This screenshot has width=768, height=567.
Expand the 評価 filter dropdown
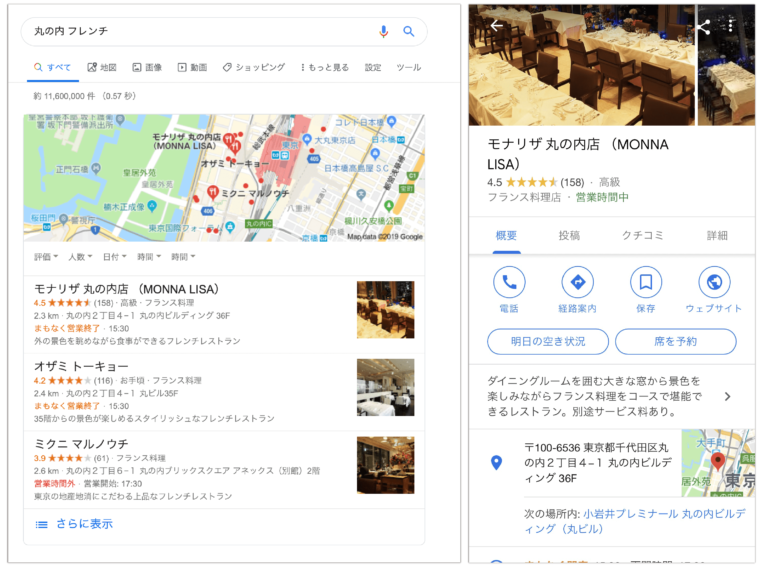[x=46, y=257]
